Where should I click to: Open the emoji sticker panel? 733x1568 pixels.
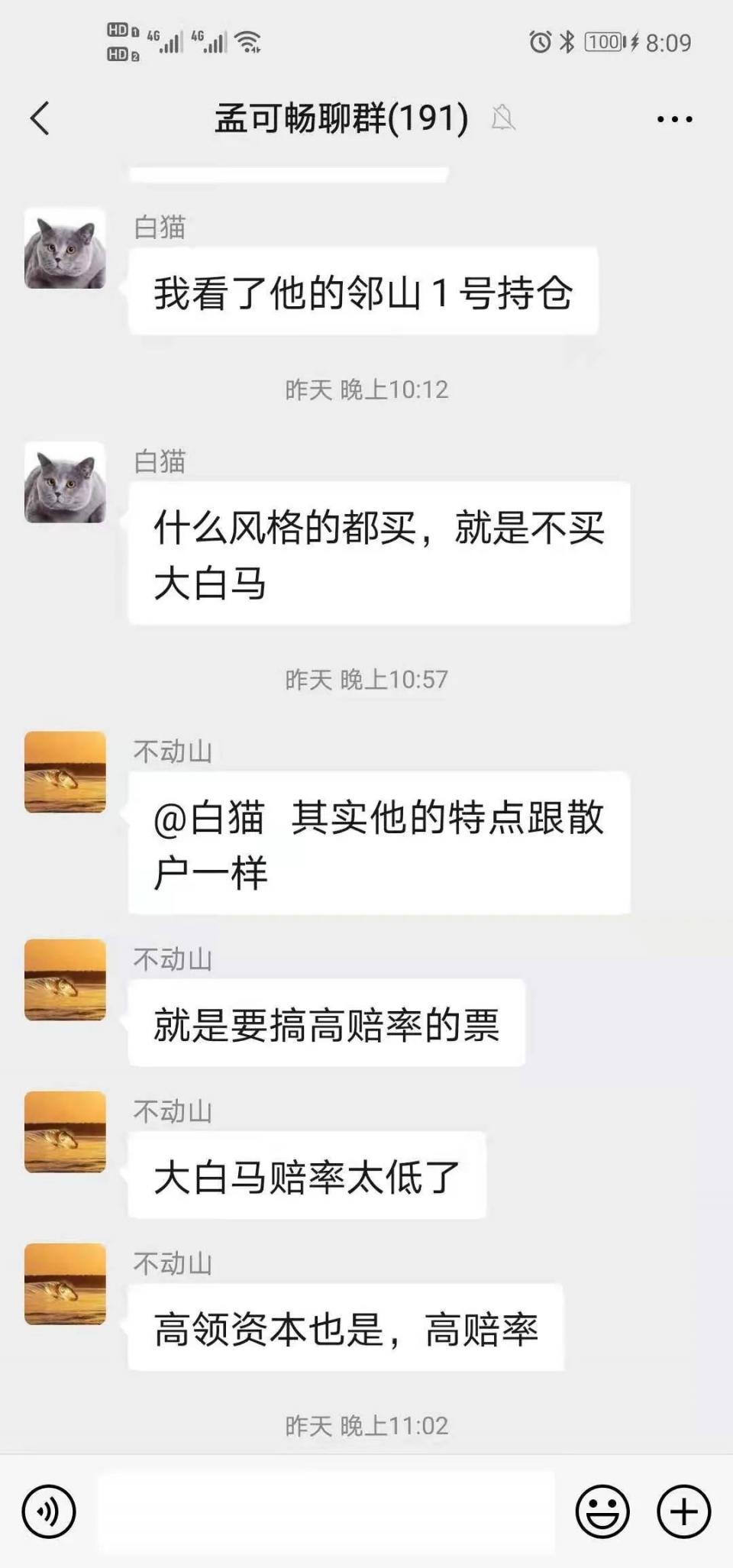pos(602,1511)
